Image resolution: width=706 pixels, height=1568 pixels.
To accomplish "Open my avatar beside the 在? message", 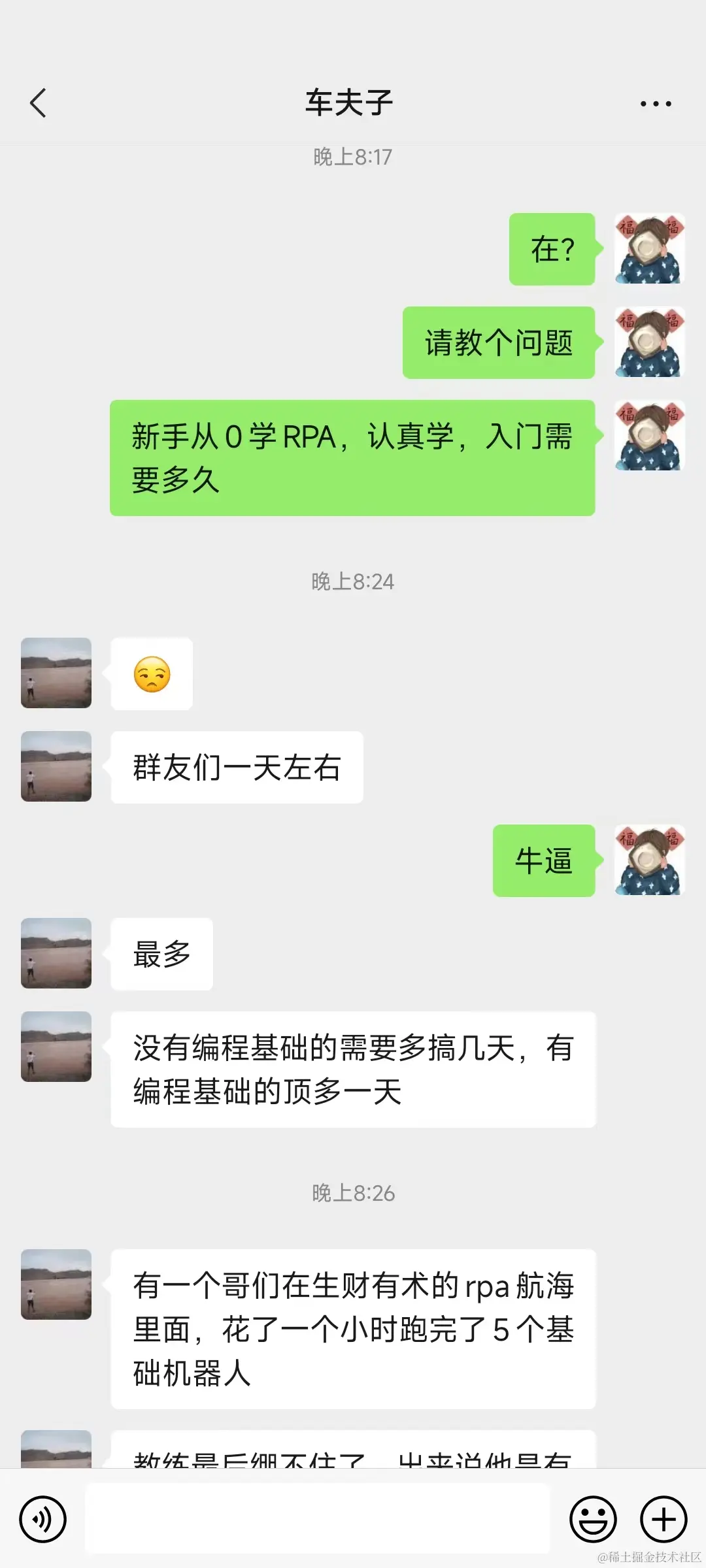I will [x=649, y=249].
